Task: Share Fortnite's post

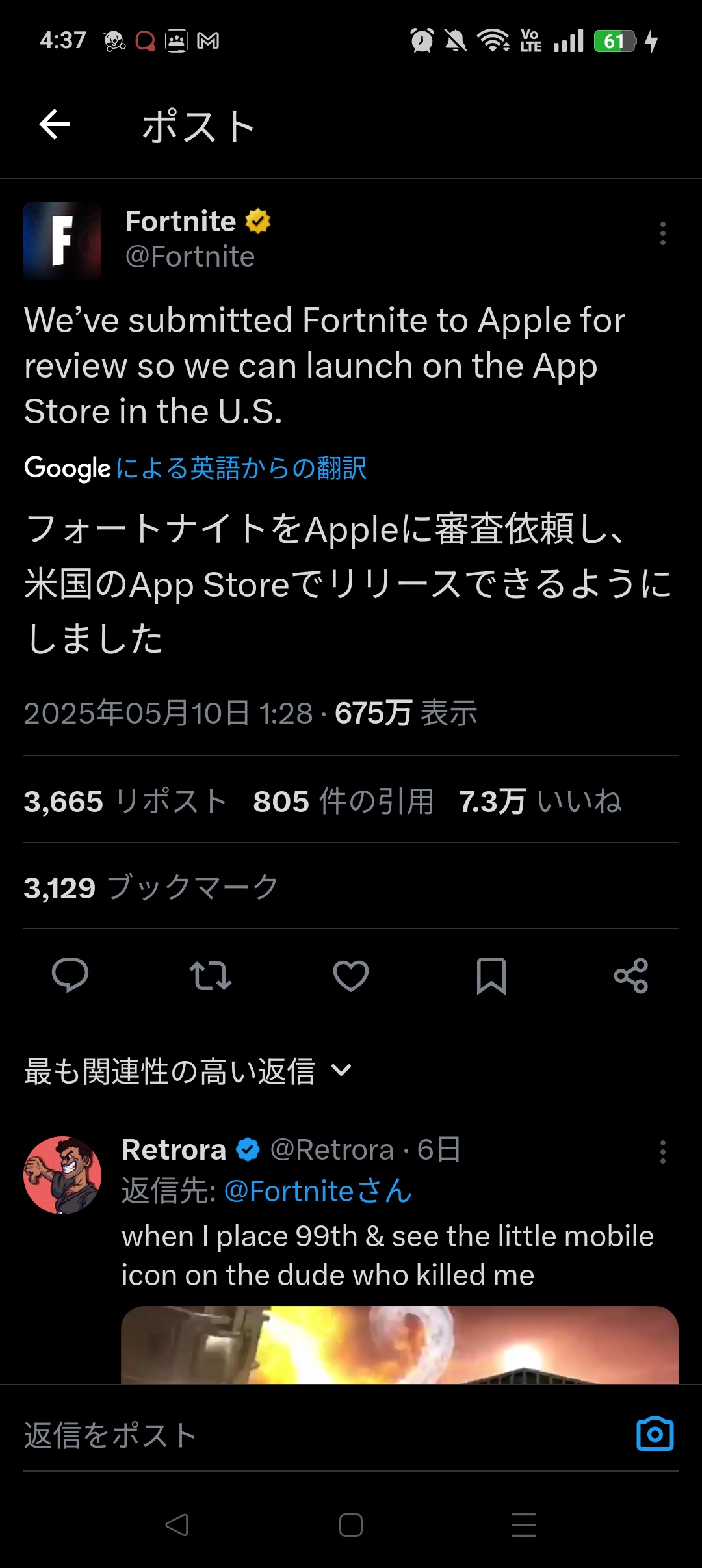Action: 631,975
